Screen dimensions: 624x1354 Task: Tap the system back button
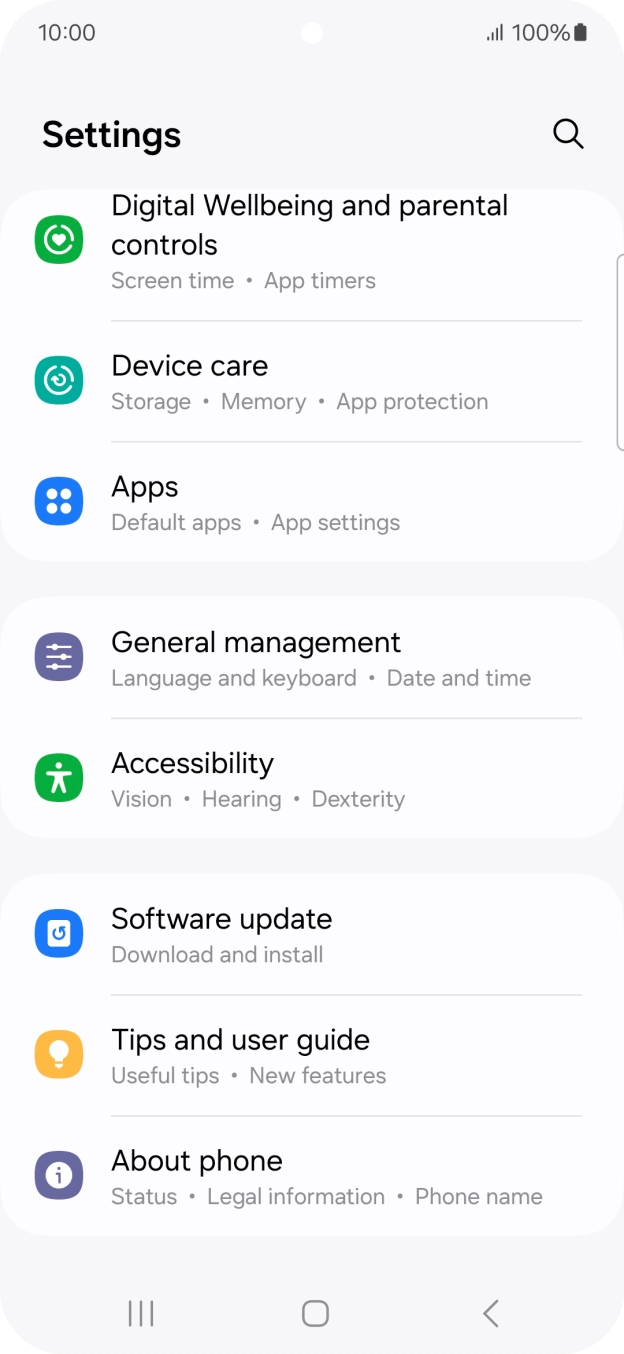(x=490, y=1313)
